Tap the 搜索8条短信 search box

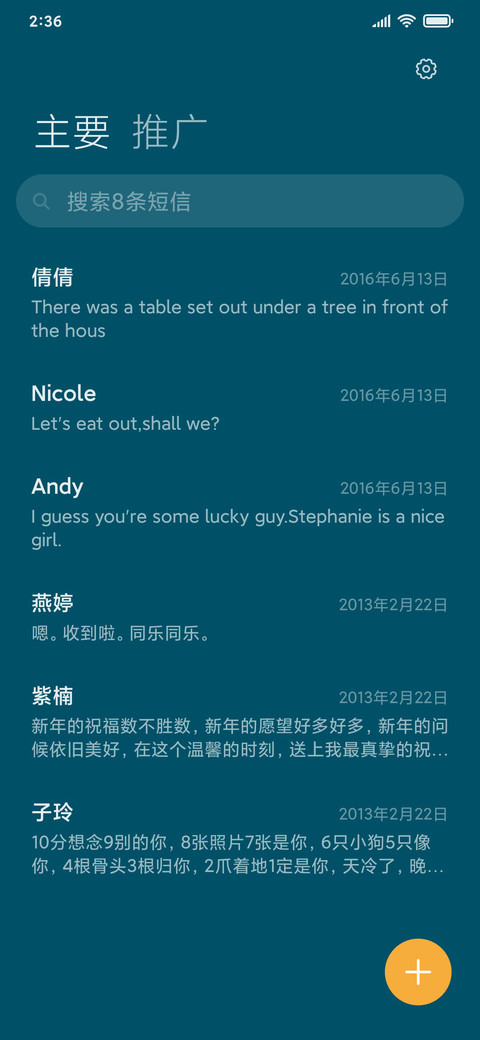[240, 201]
